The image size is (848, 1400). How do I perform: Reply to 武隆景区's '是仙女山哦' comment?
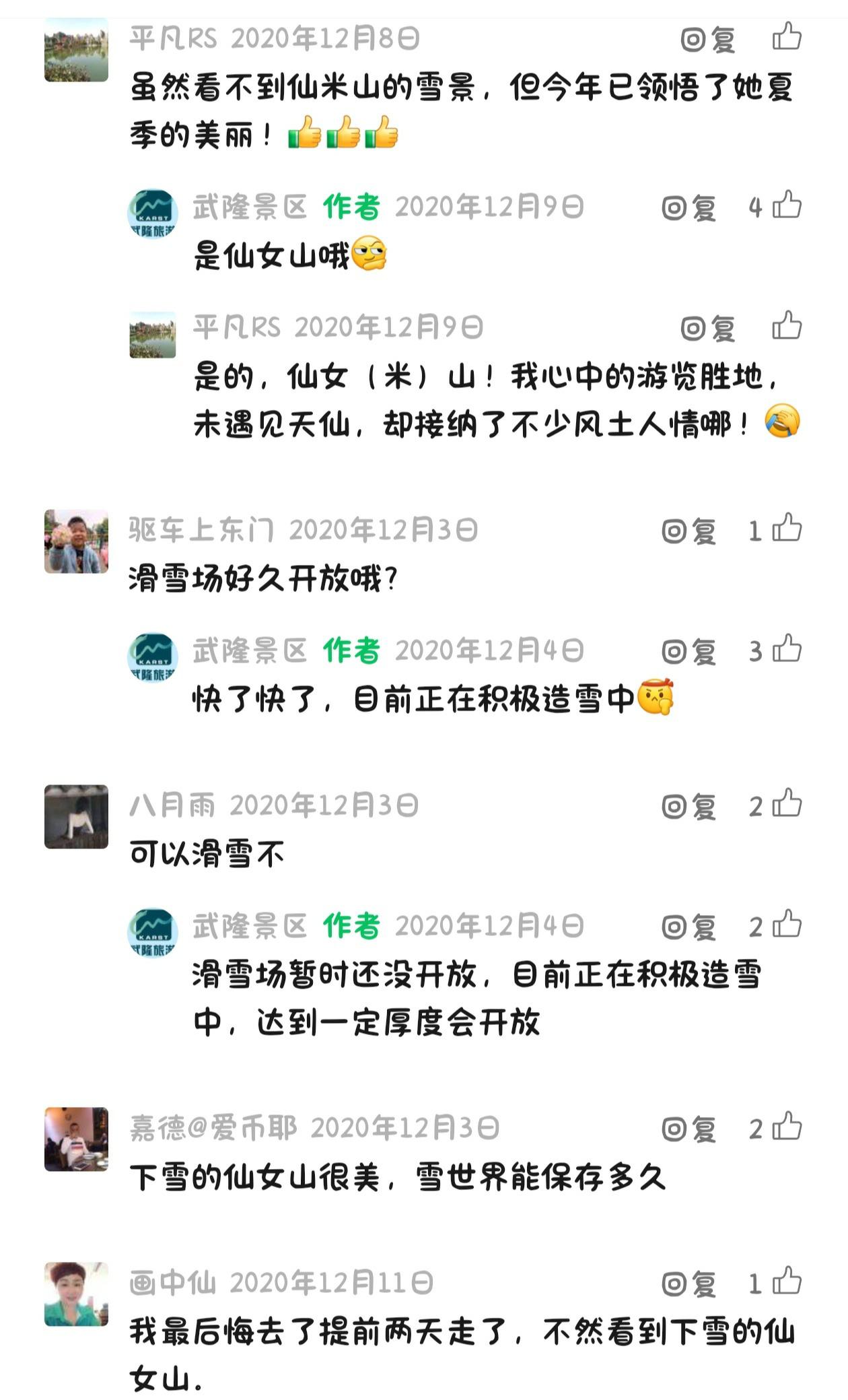(688, 208)
